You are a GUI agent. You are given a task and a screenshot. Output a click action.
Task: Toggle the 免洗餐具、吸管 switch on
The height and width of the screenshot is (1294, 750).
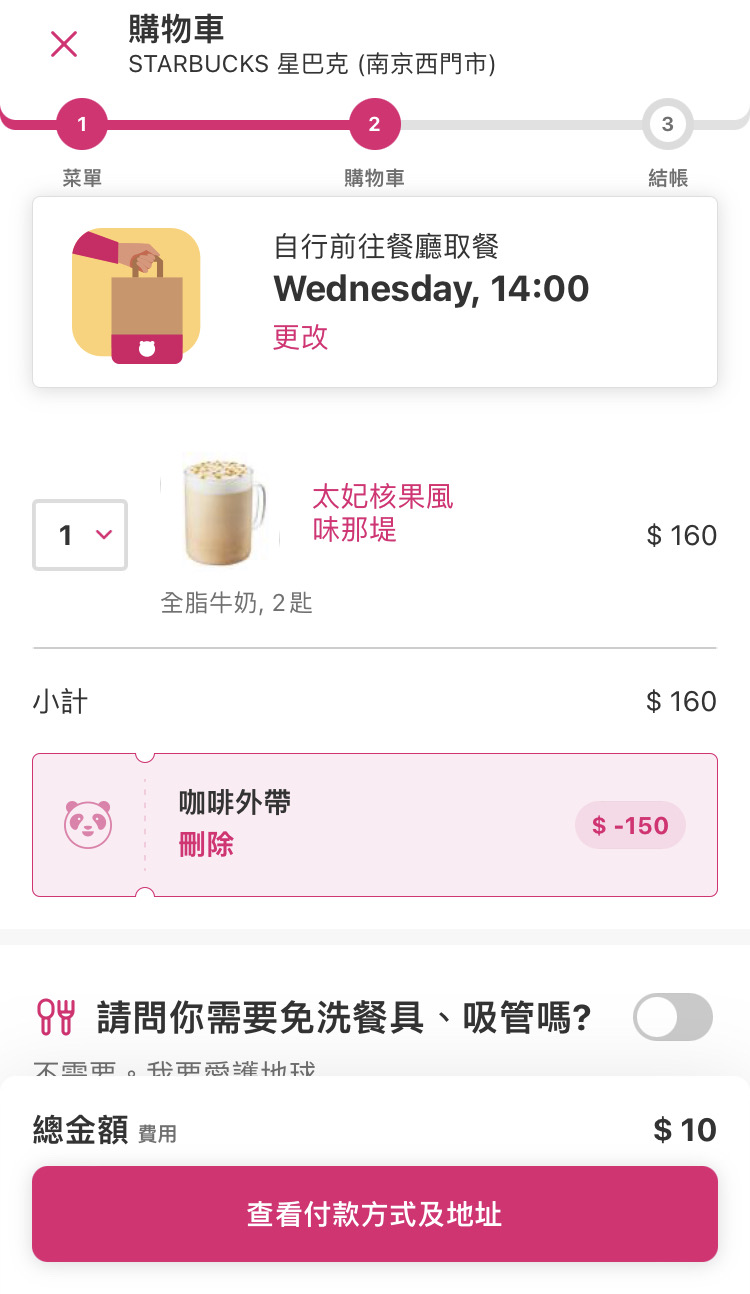673,1018
